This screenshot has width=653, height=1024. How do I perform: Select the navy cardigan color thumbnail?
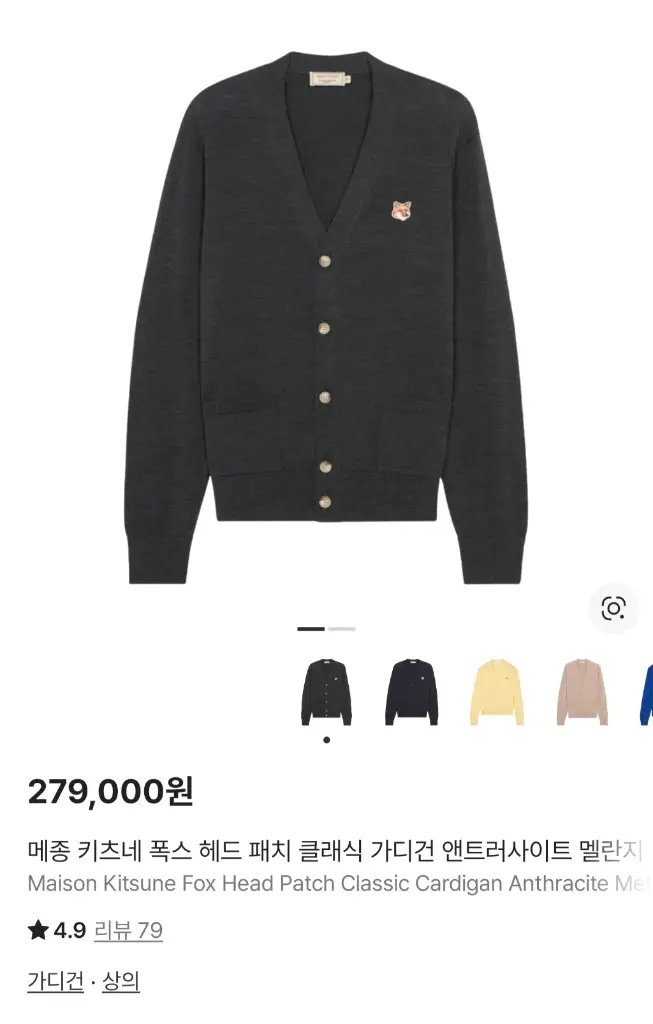click(x=411, y=692)
